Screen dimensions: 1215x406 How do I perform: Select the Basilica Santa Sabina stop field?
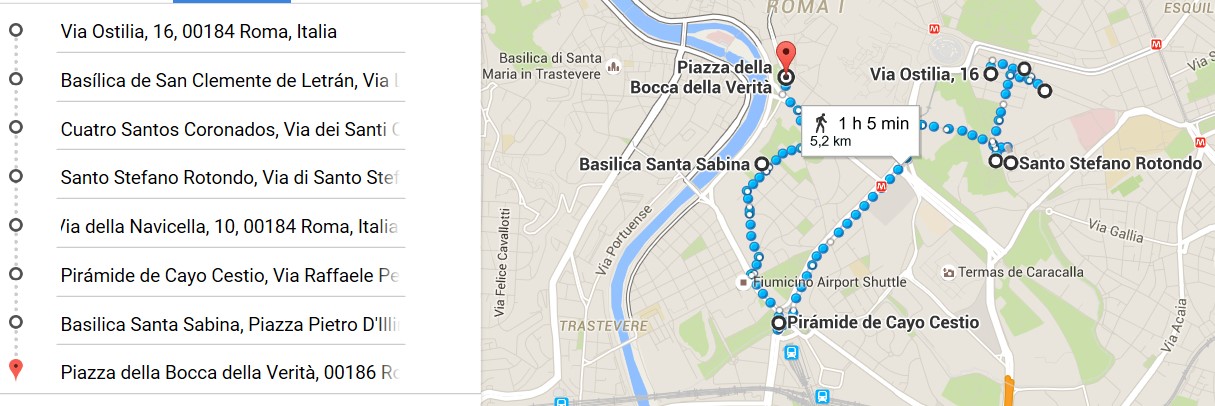(230, 324)
